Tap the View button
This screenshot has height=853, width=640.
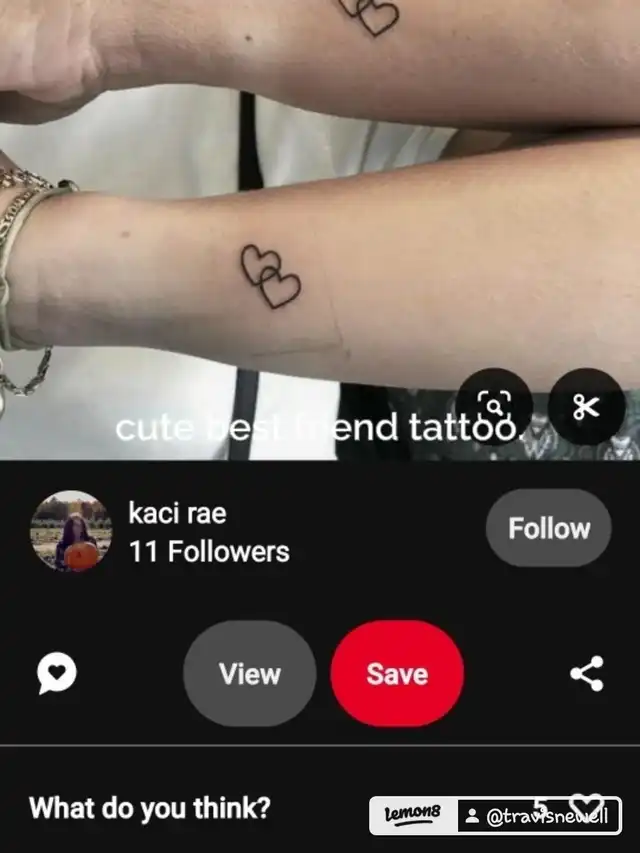249,674
